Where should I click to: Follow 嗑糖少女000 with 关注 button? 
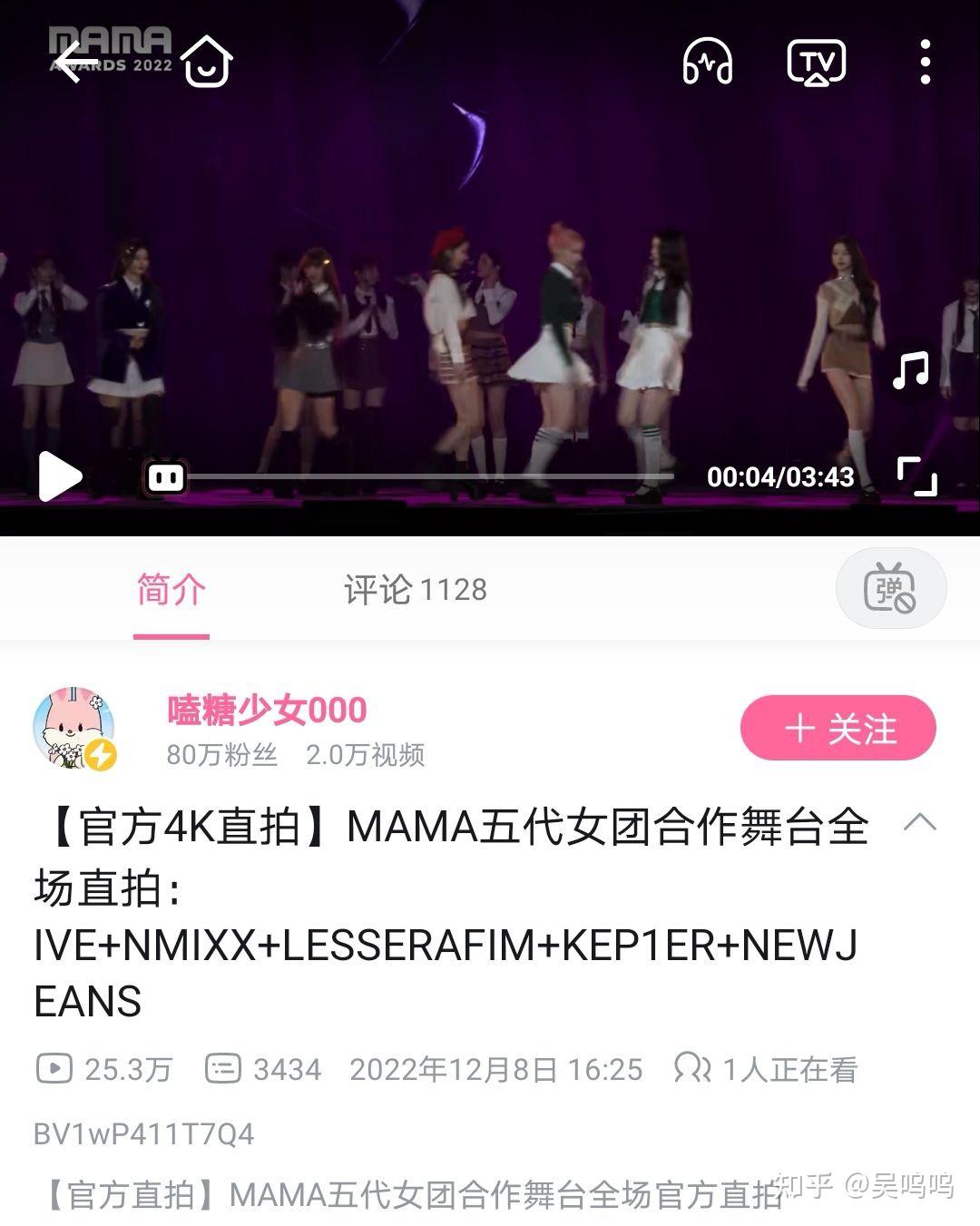pos(838,729)
